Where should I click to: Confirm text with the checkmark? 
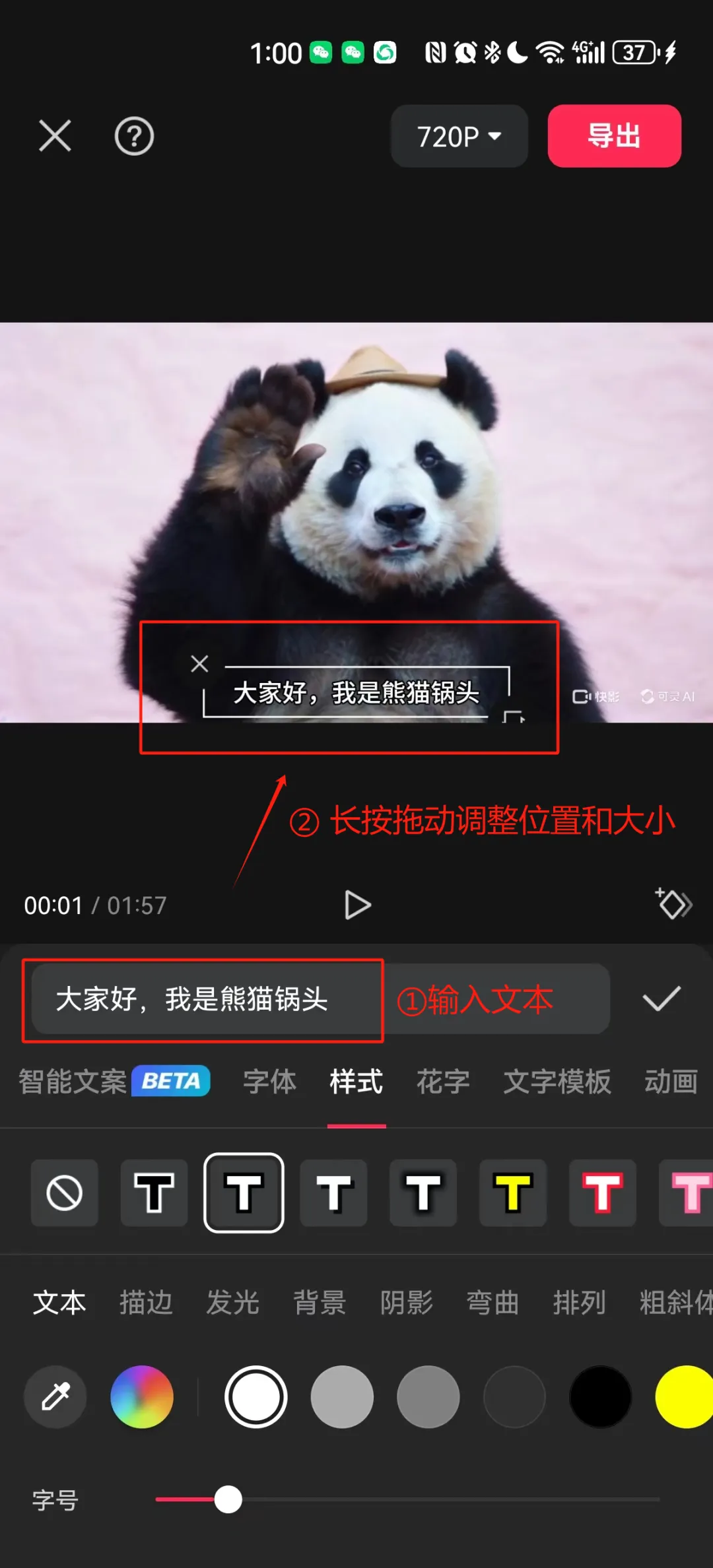pos(661,999)
